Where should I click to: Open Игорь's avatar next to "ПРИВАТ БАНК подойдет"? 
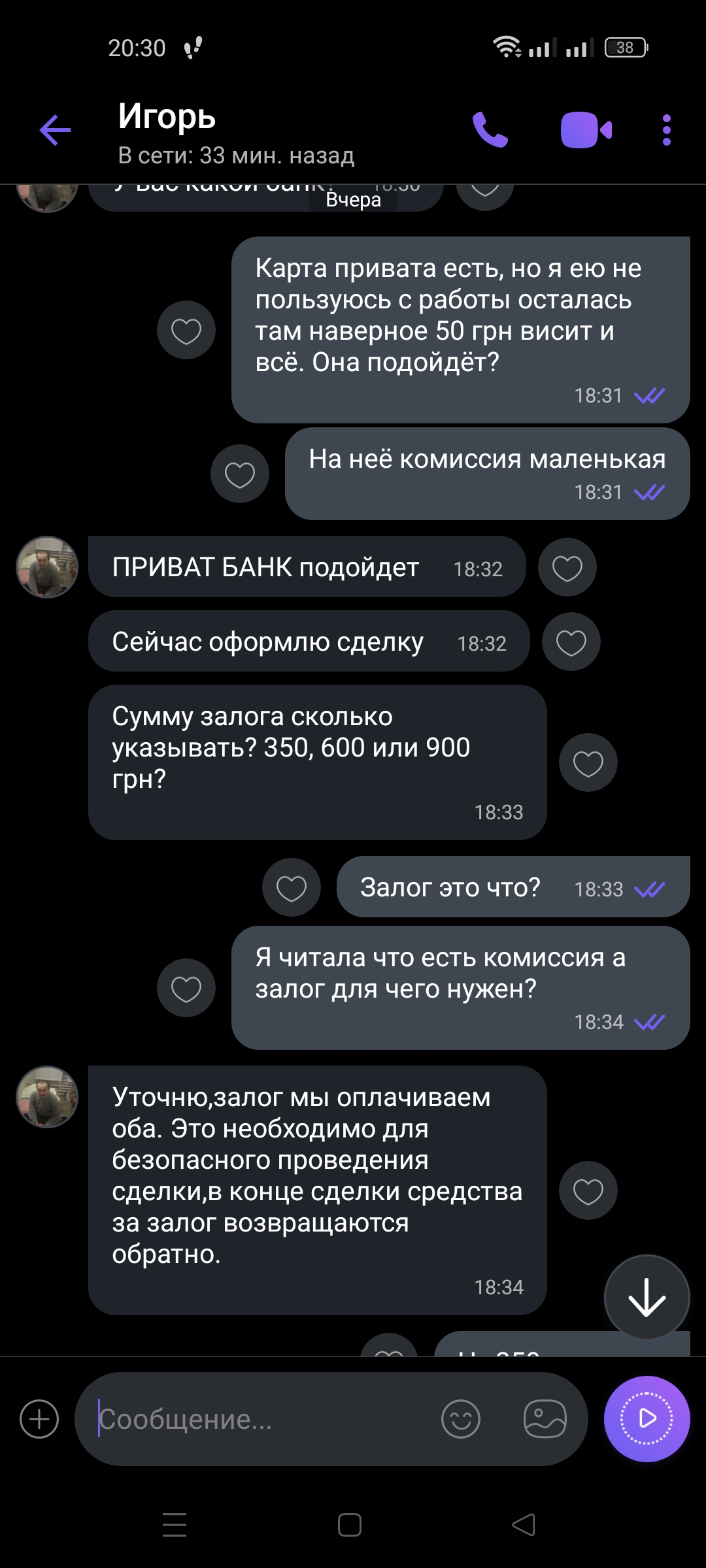click(x=47, y=567)
